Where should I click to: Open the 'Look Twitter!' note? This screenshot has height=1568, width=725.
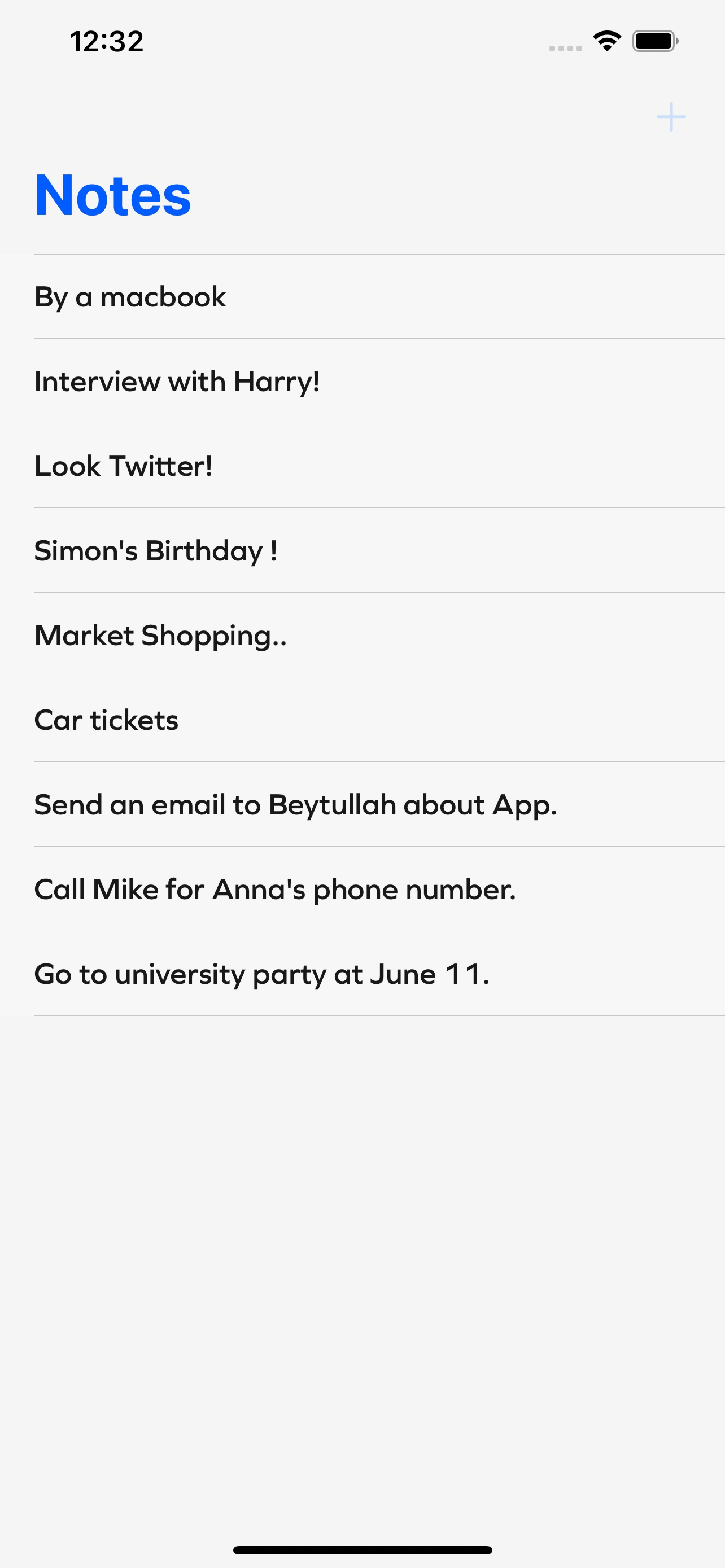click(x=123, y=466)
